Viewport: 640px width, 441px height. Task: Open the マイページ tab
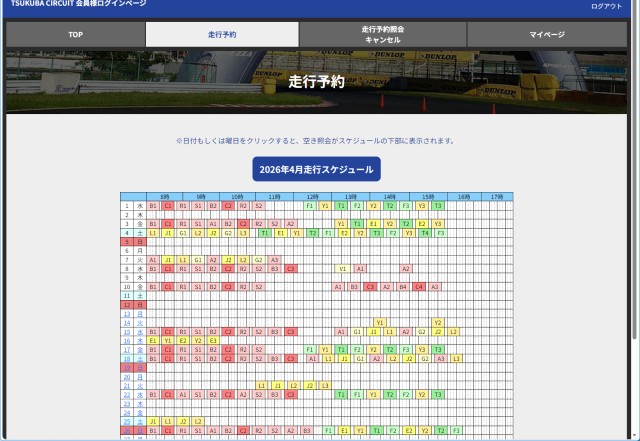[x=547, y=34]
